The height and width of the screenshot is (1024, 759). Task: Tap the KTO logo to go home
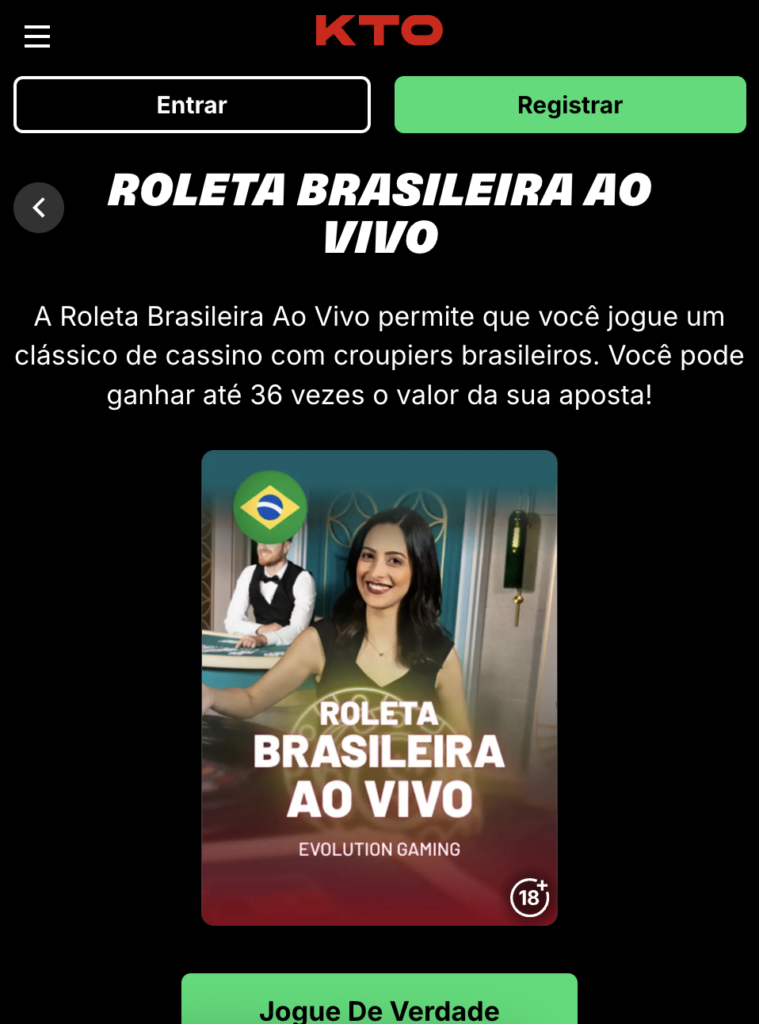(x=379, y=31)
